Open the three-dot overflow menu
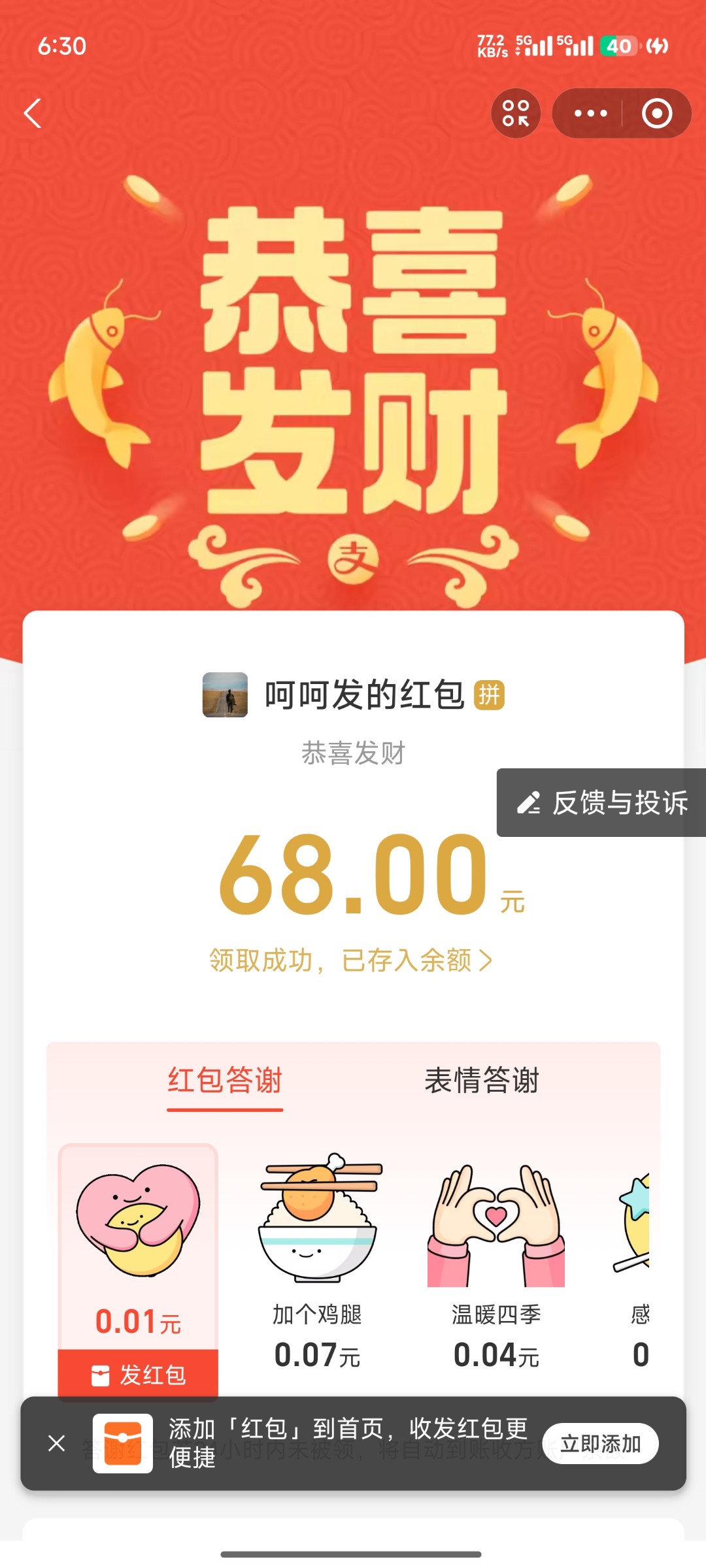706x1568 pixels. (x=590, y=113)
